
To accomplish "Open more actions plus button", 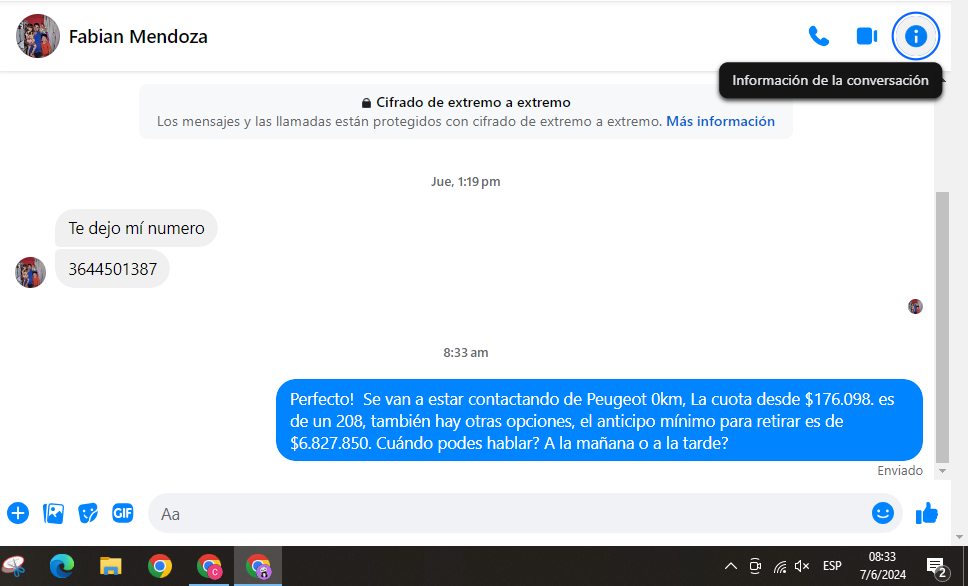I will coord(18,513).
